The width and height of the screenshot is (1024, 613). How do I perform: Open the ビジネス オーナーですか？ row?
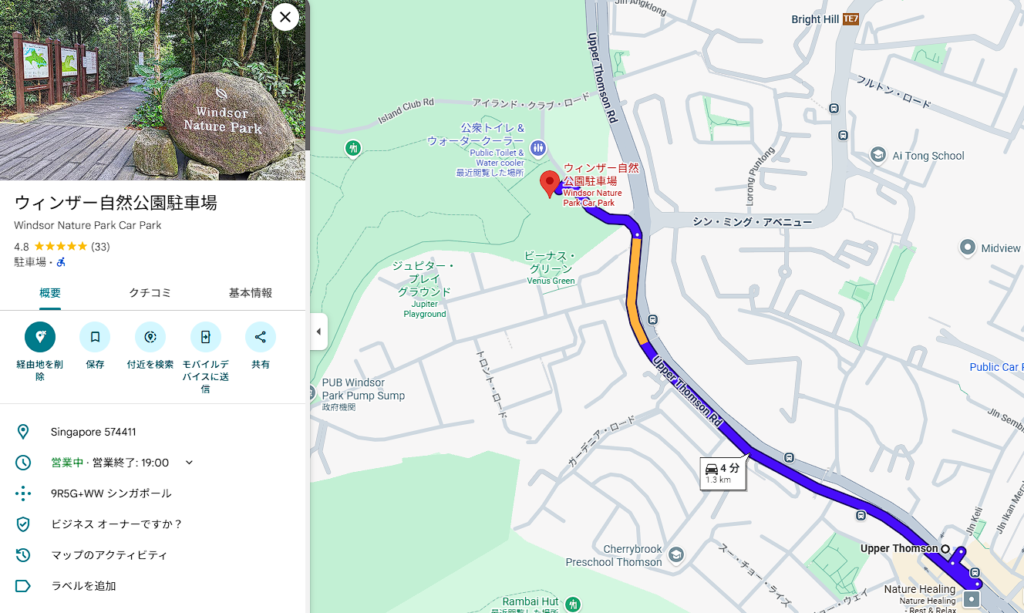point(116,524)
